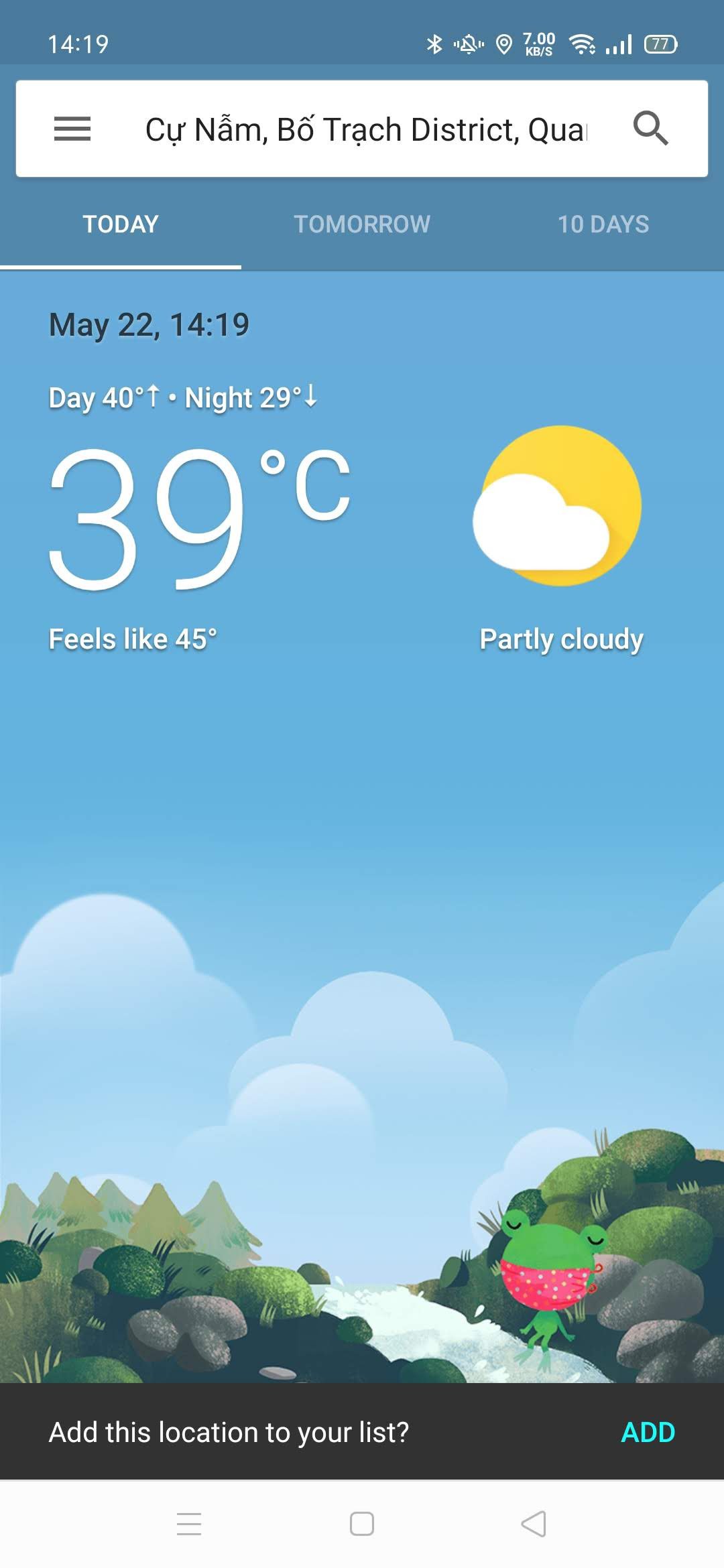Switch to the 10 Days tab
Screen dimensions: 724x1568
(603, 224)
